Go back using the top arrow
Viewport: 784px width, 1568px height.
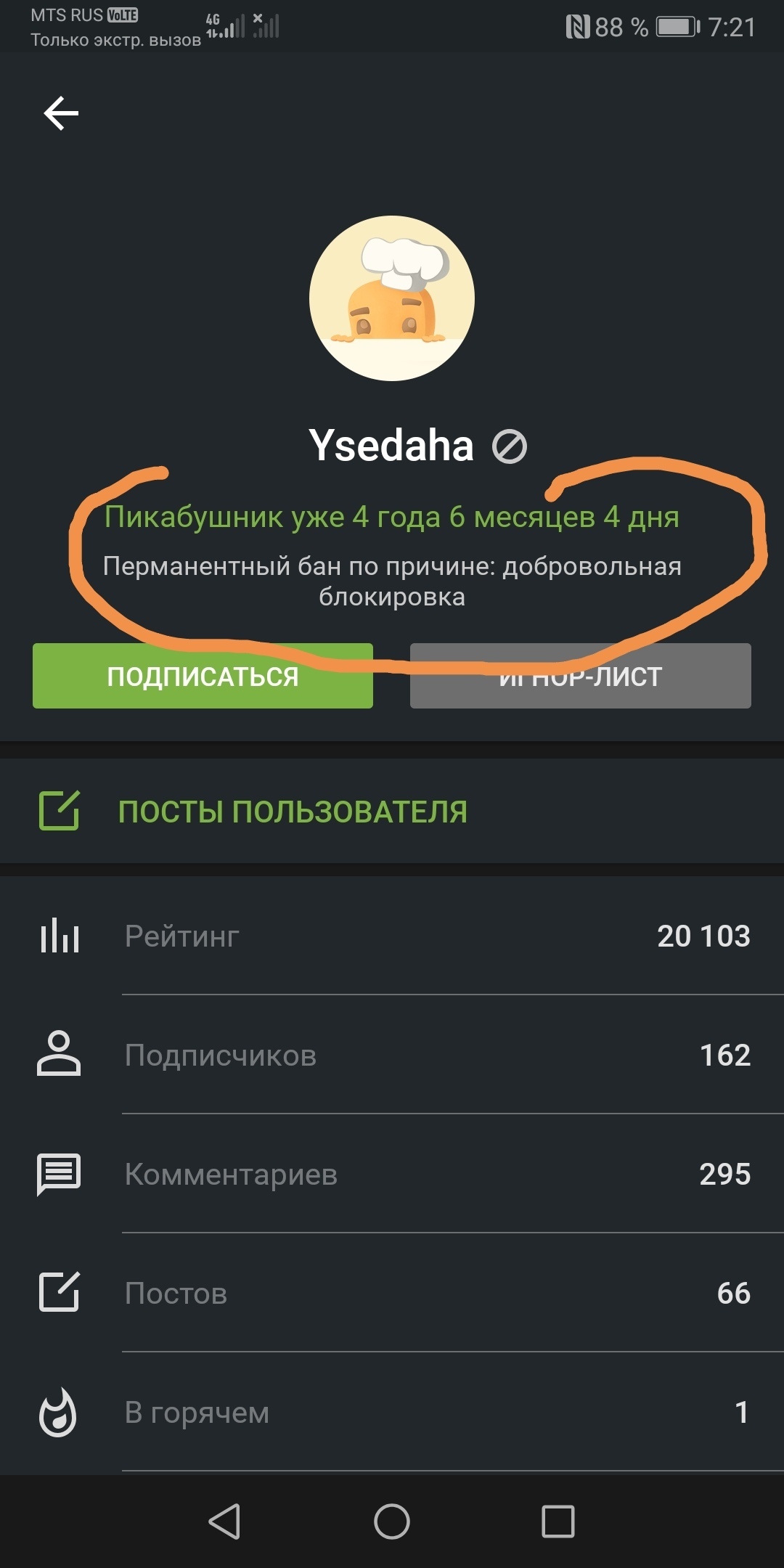[x=61, y=113]
